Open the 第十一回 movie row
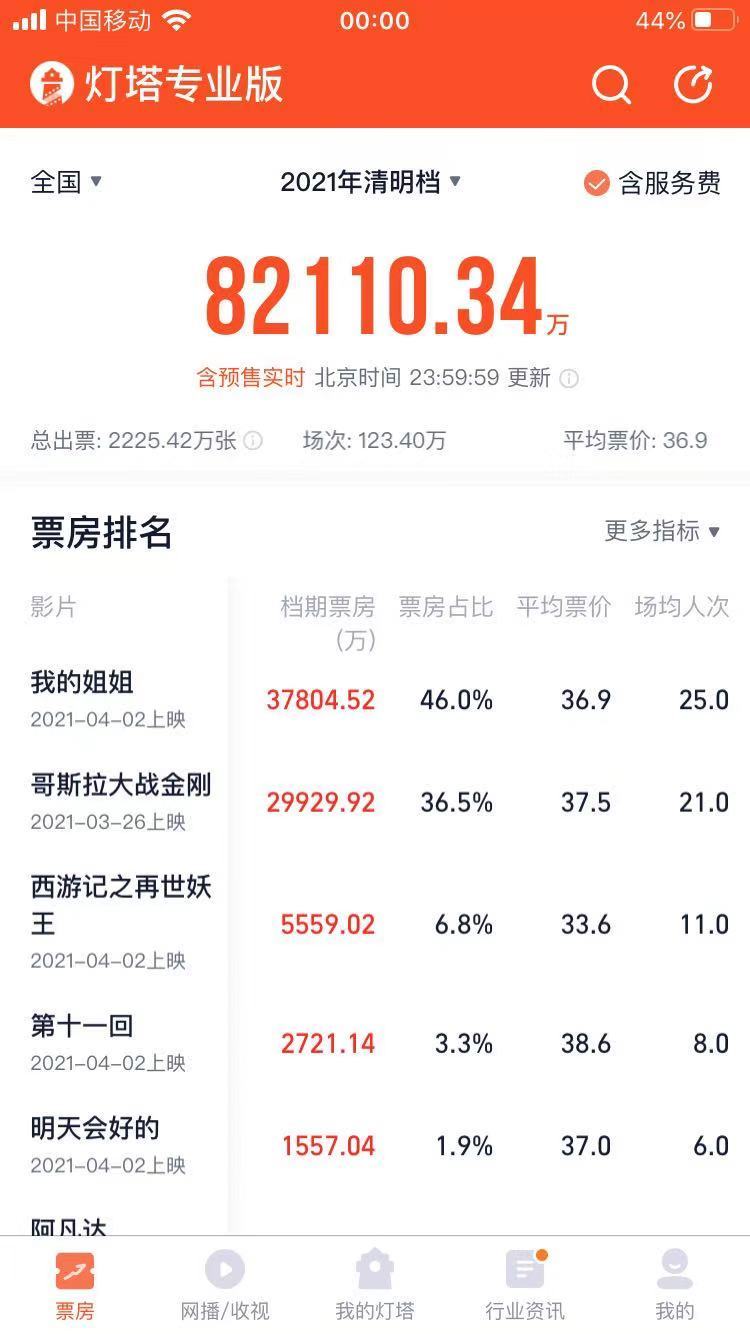 [x=375, y=1043]
